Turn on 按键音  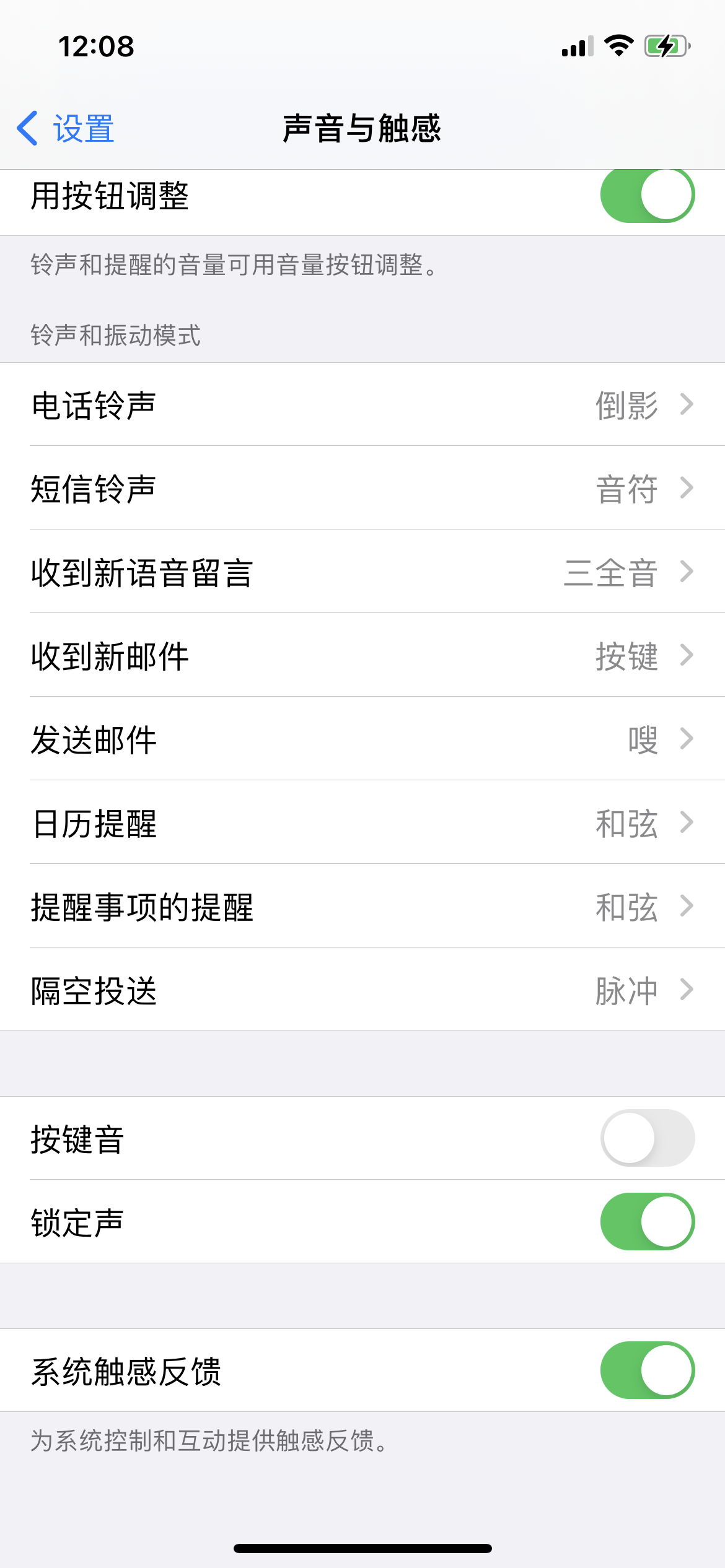pos(647,1138)
